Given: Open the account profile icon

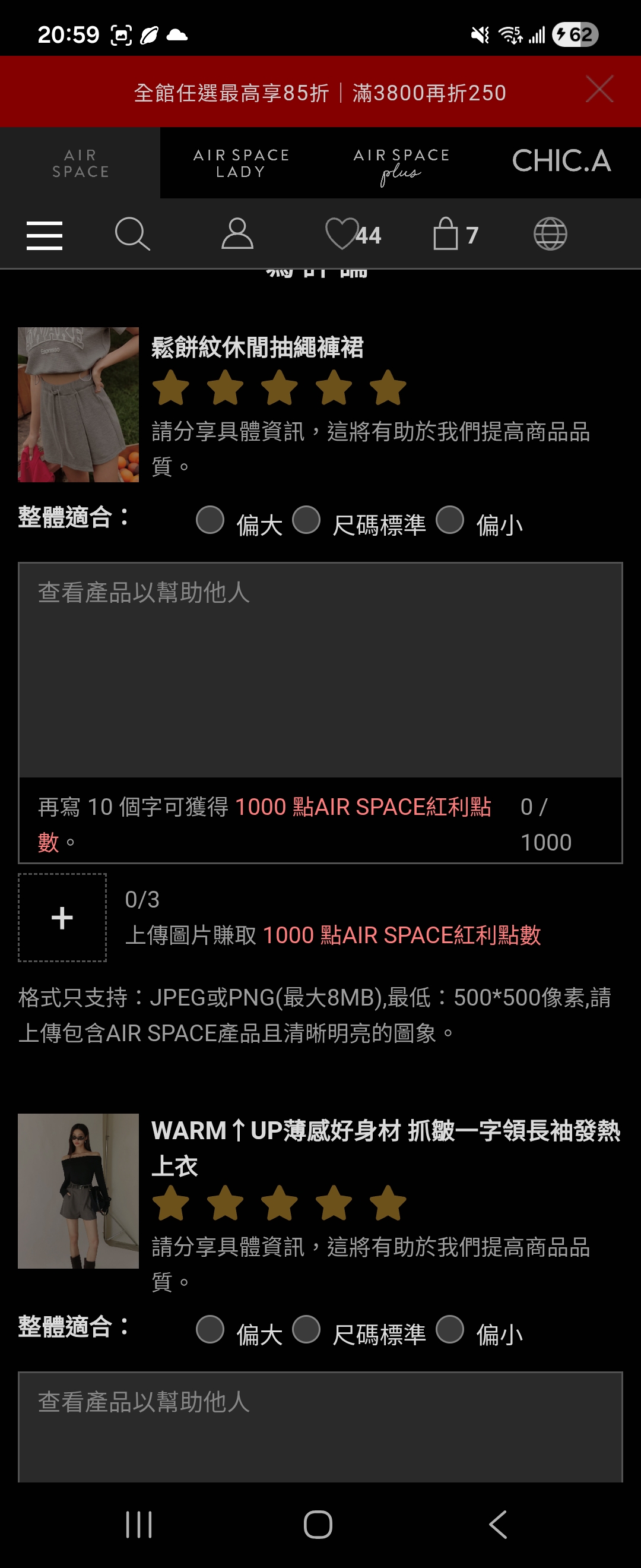Looking at the screenshot, I should [x=237, y=235].
